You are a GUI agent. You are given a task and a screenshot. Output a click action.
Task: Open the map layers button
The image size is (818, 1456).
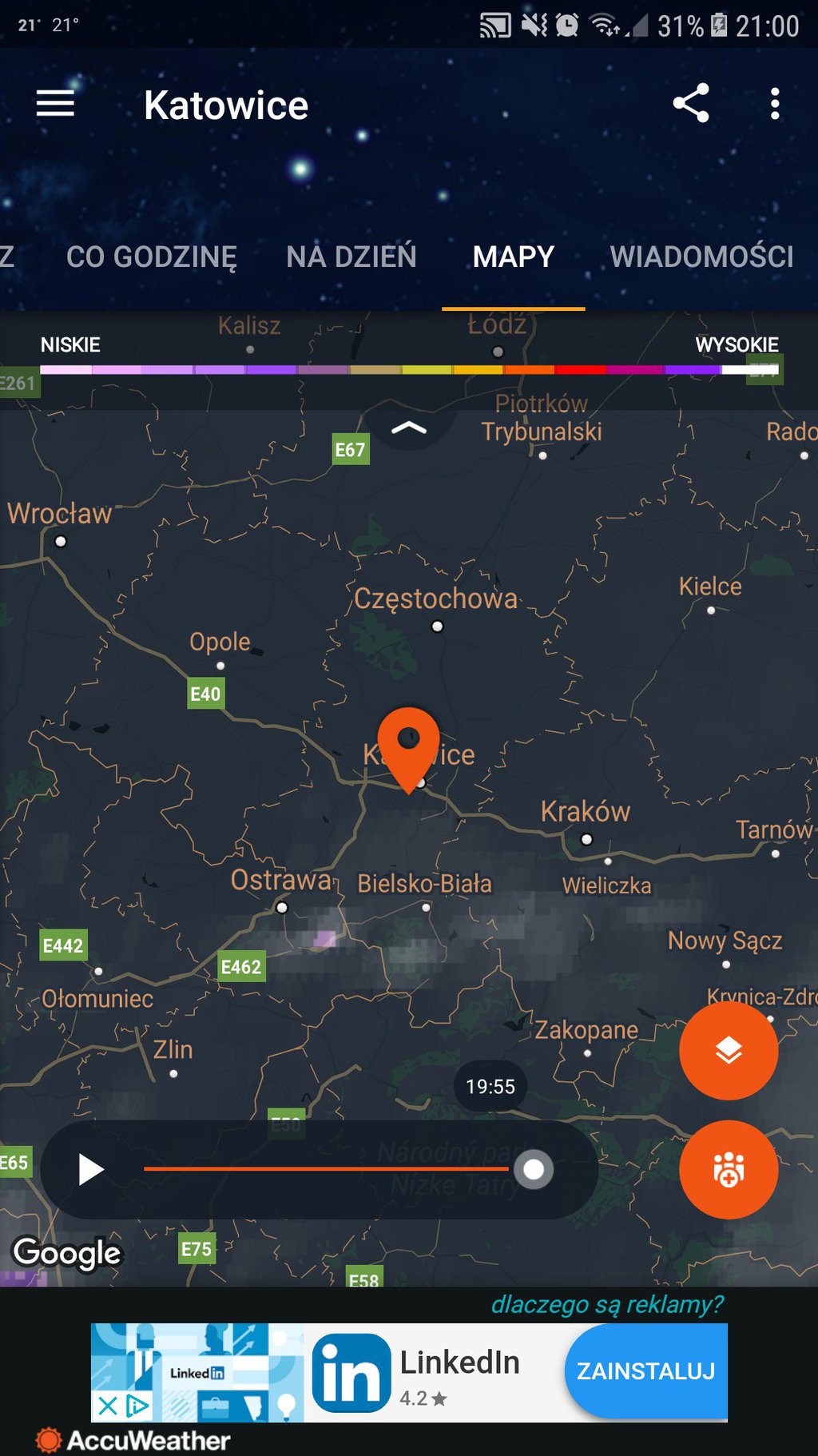(728, 1050)
